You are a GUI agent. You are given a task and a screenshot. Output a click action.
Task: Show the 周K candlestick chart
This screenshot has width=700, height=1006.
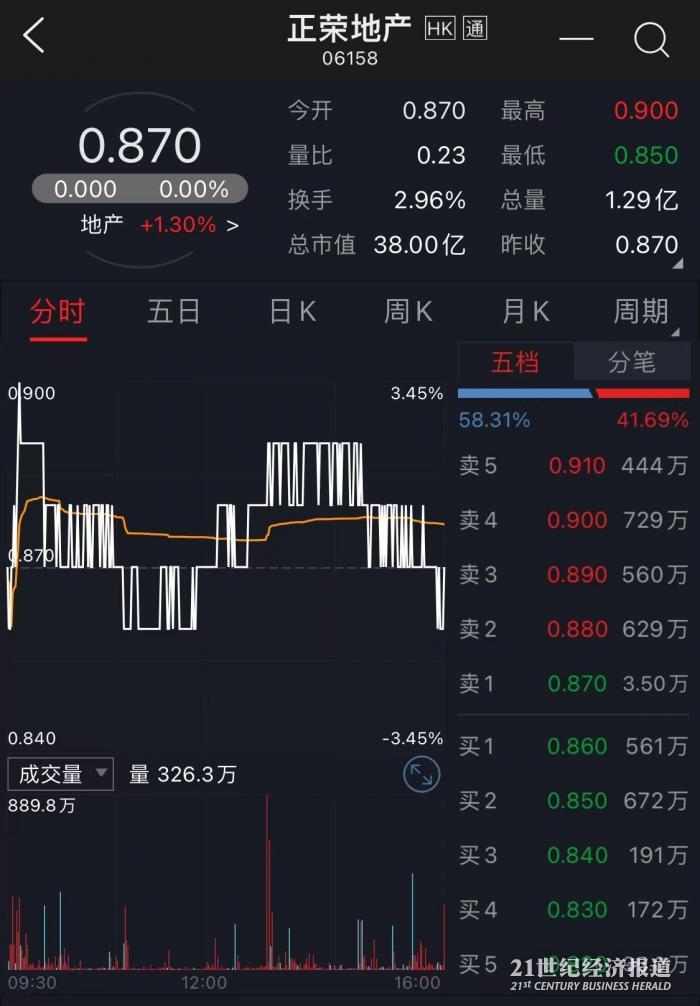coord(408,312)
